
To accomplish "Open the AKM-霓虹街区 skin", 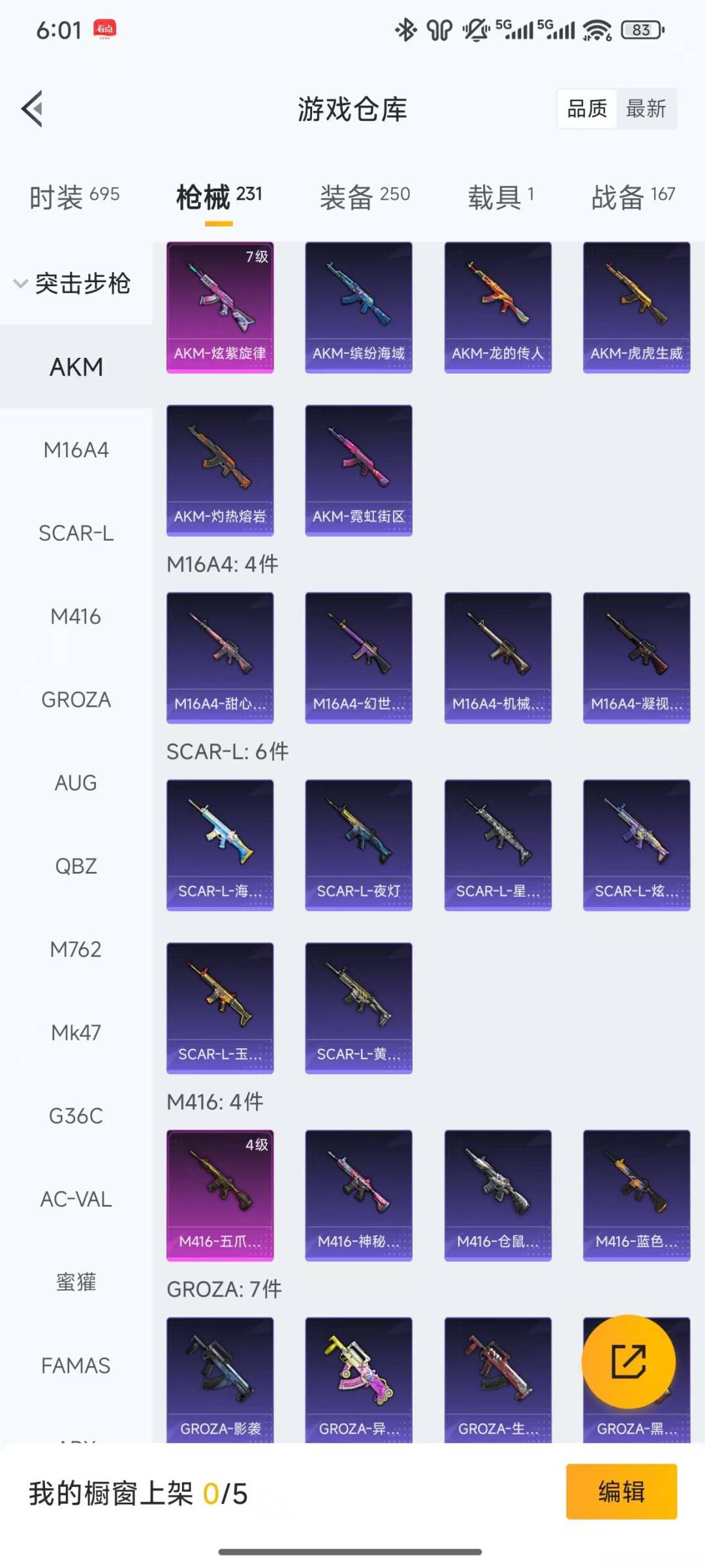I will pos(358,470).
